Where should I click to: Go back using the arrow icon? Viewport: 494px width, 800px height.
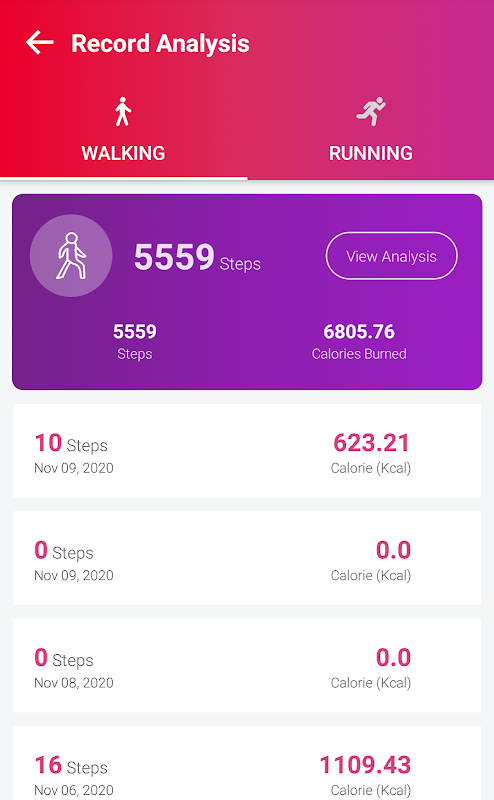pyautogui.click(x=40, y=42)
